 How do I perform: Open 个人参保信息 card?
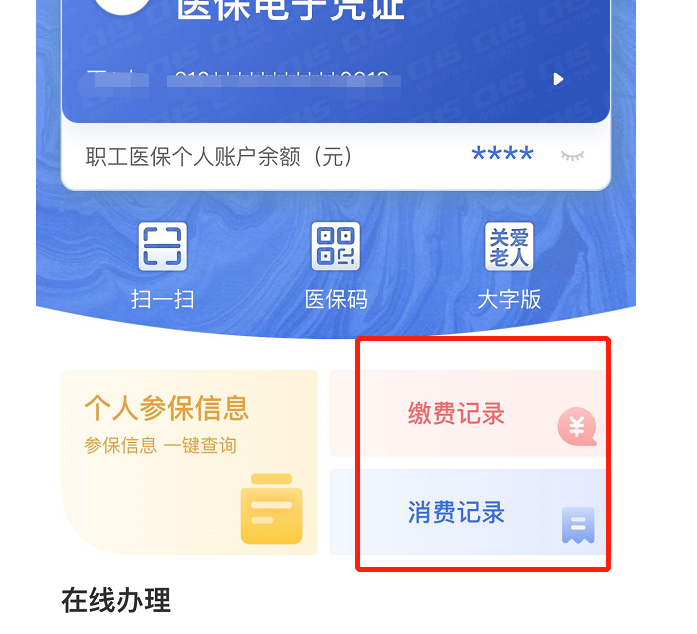188,462
